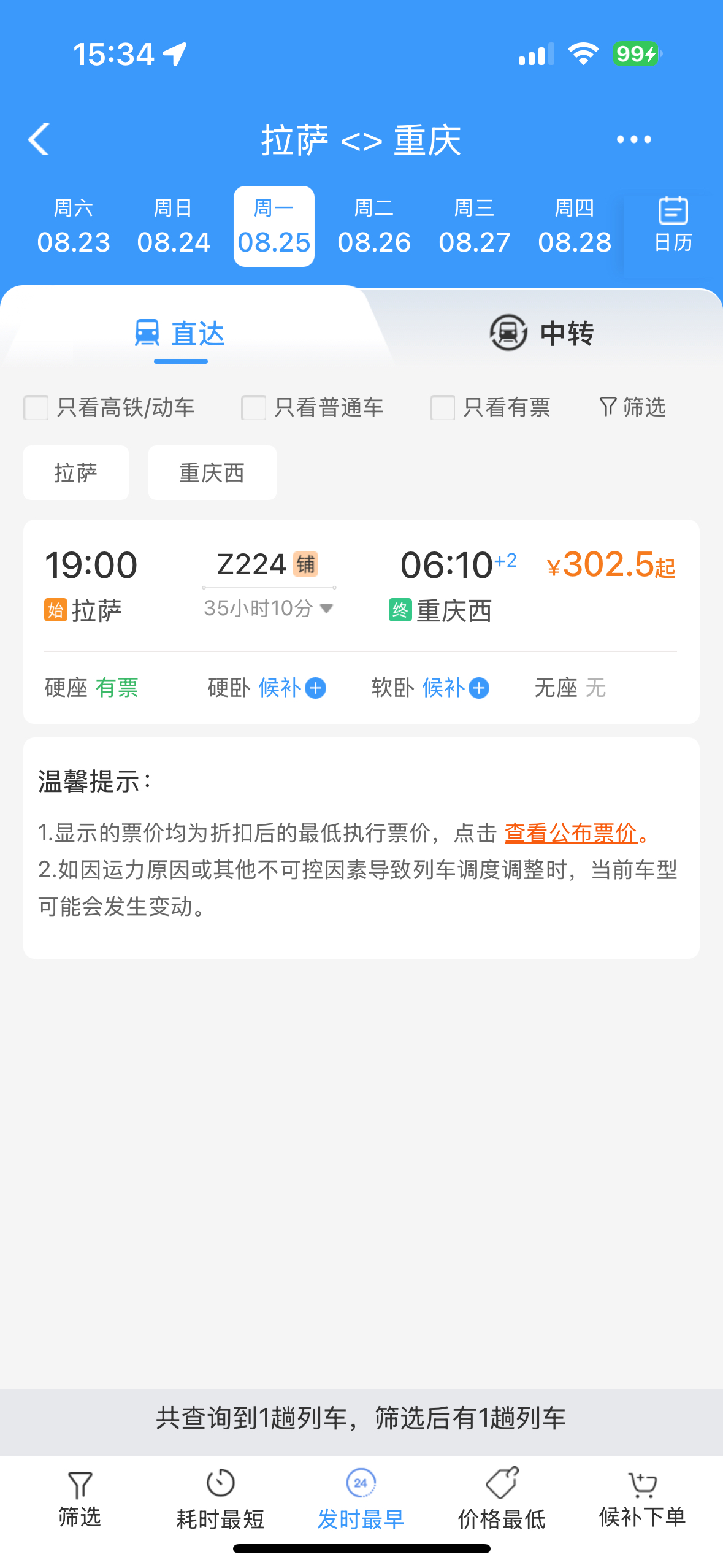
Task: Enable 只看有票 filter
Action: (443, 408)
